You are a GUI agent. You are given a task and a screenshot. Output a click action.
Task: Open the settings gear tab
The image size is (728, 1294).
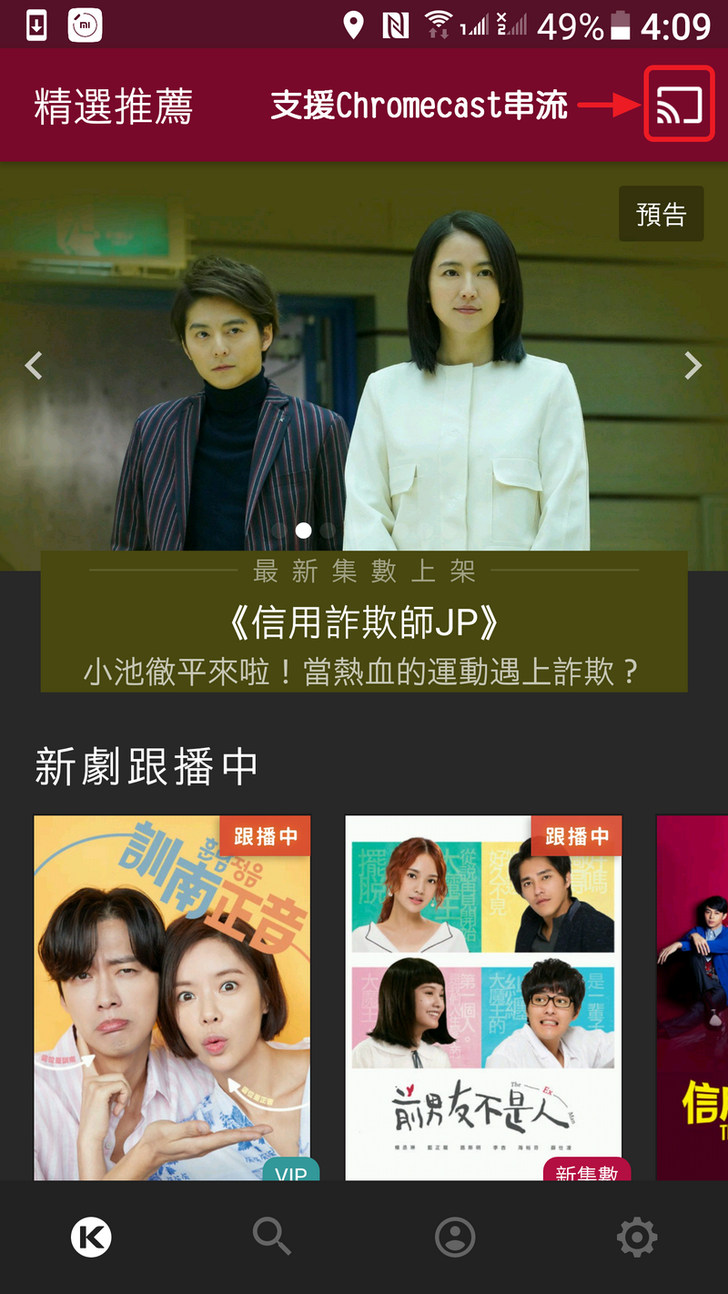coord(637,1237)
